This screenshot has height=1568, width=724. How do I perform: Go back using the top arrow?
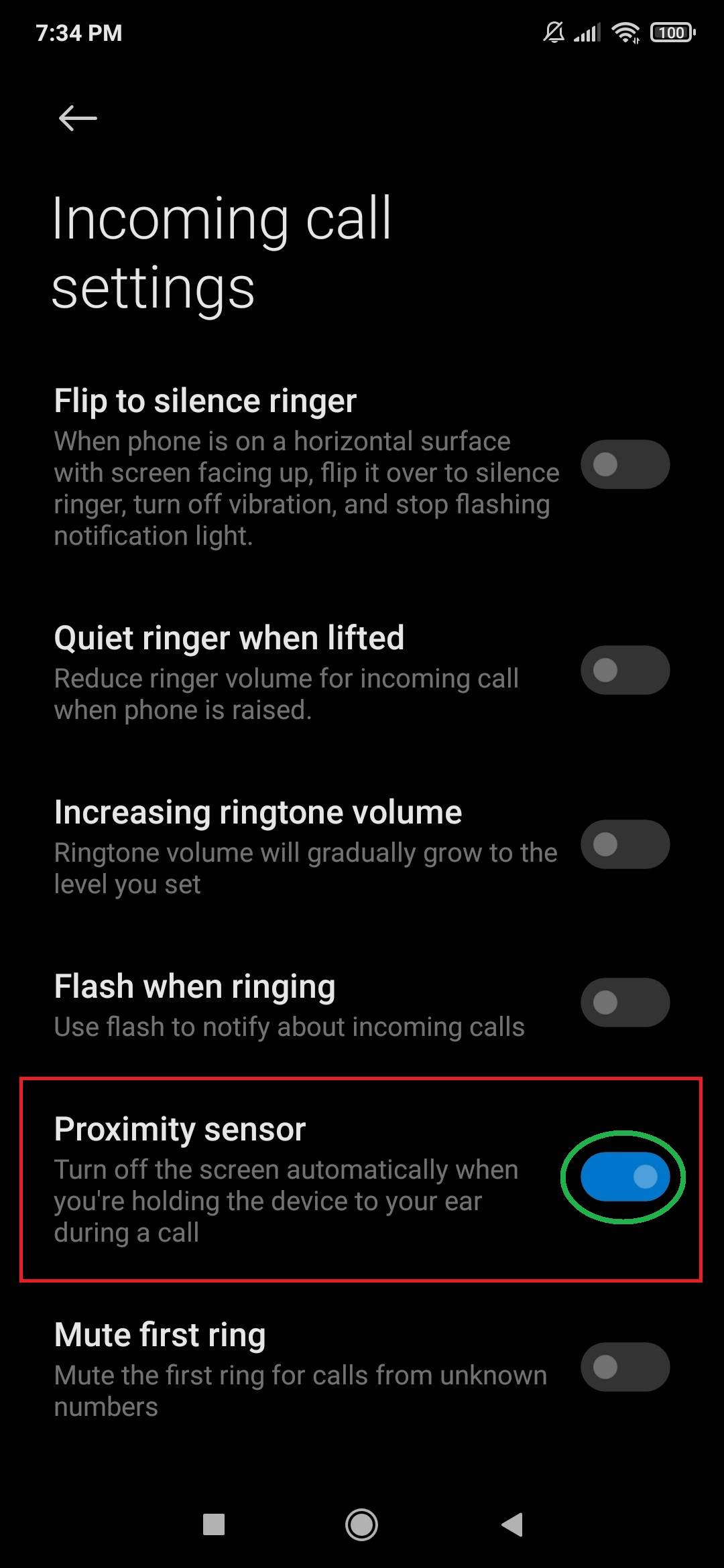[78, 119]
